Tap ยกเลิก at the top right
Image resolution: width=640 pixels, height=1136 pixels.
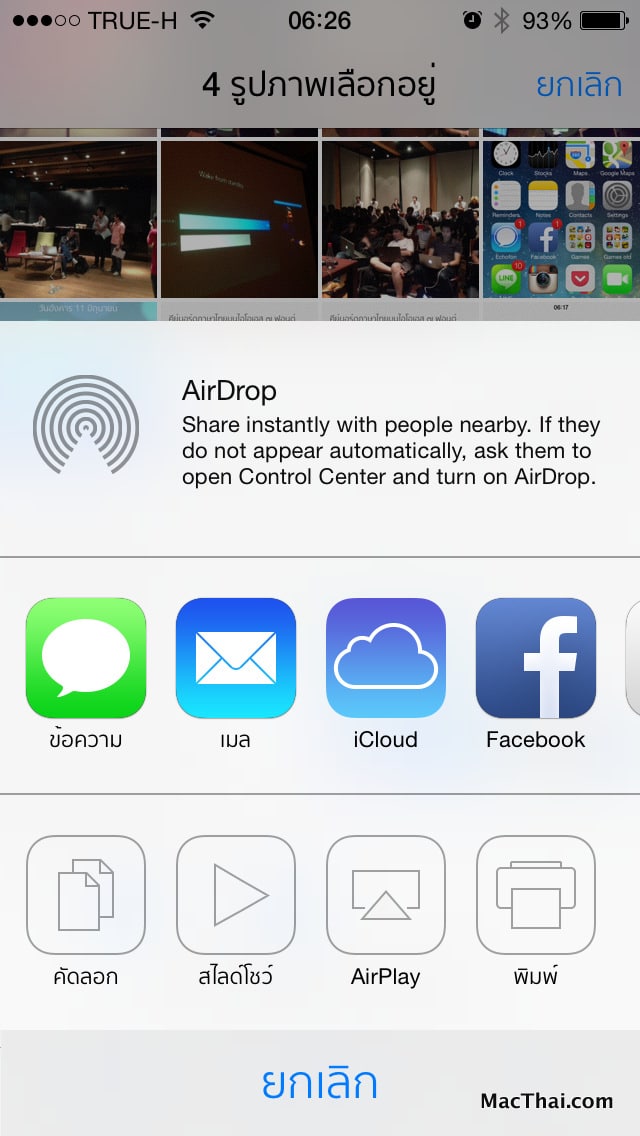[578, 84]
